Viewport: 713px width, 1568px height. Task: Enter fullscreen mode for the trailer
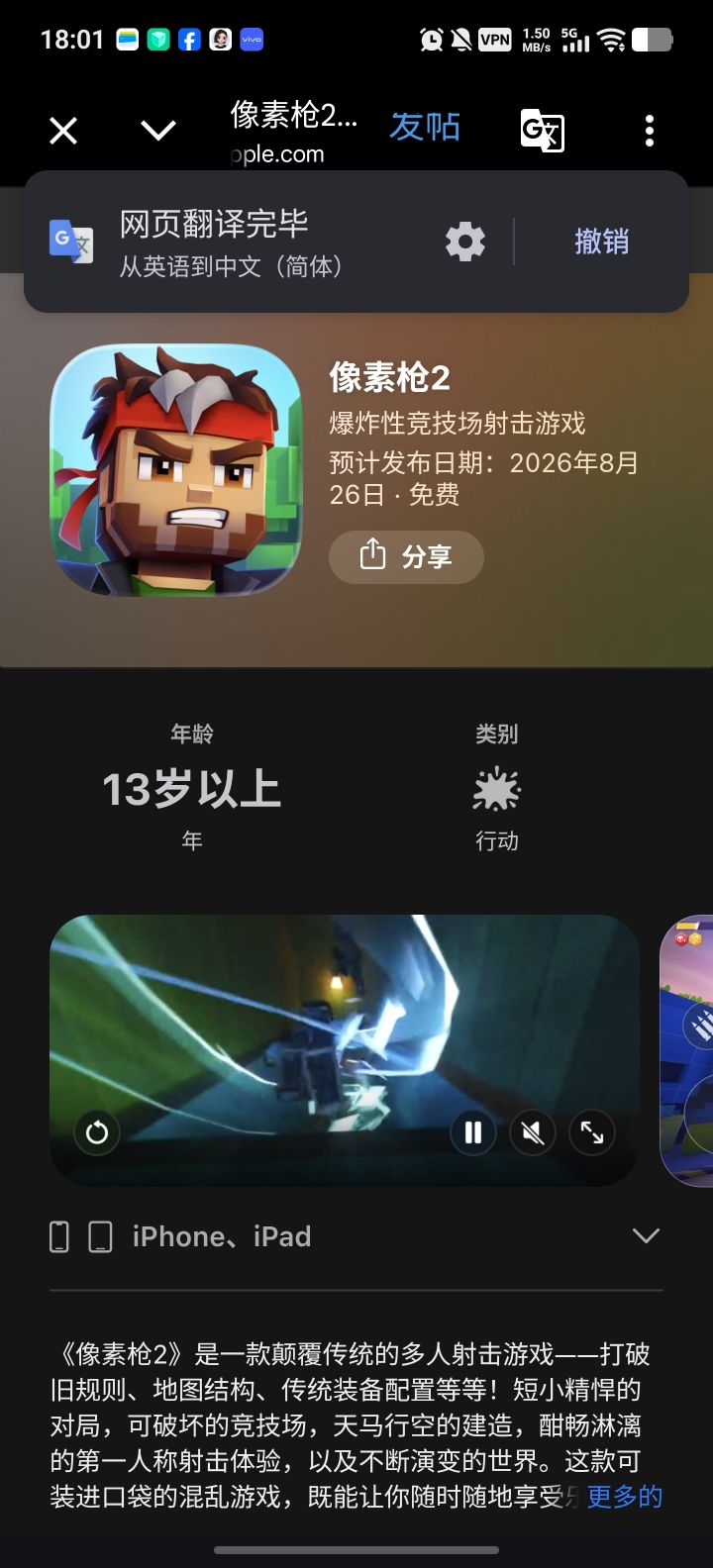pos(592,1132)
